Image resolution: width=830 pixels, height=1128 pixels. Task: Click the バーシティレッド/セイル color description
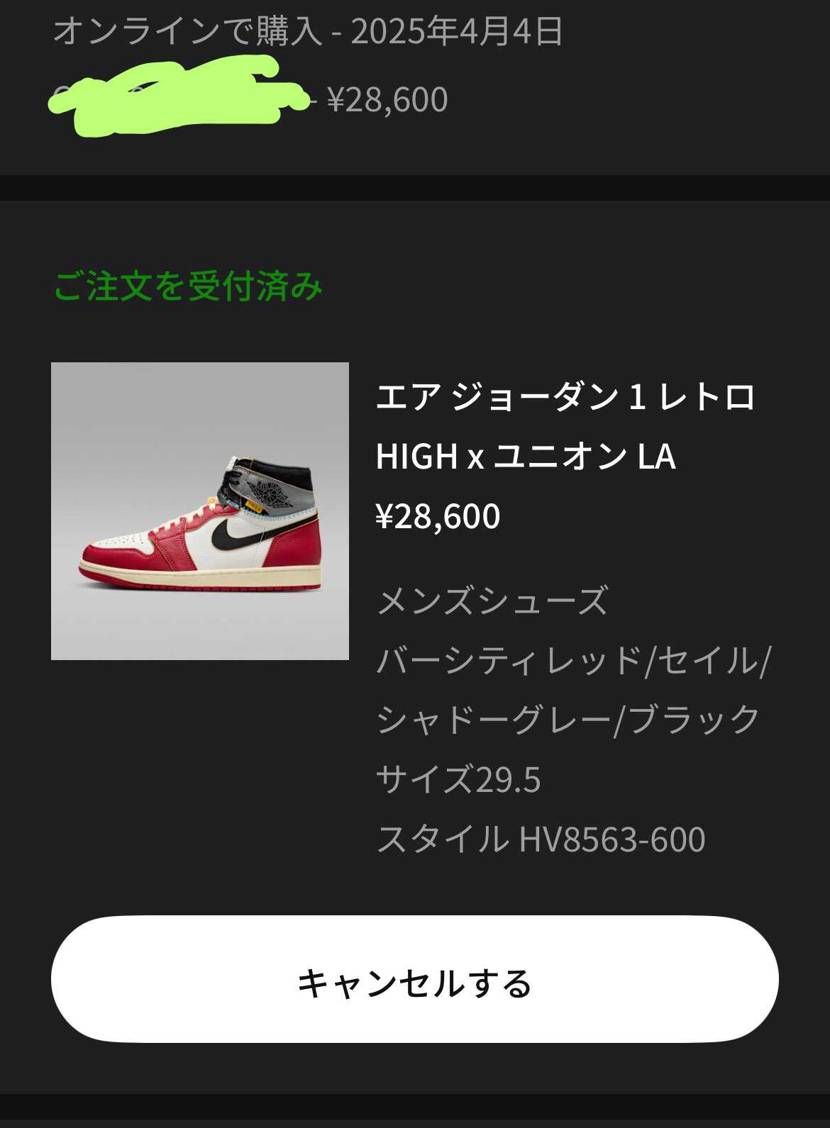coord(572,658)
